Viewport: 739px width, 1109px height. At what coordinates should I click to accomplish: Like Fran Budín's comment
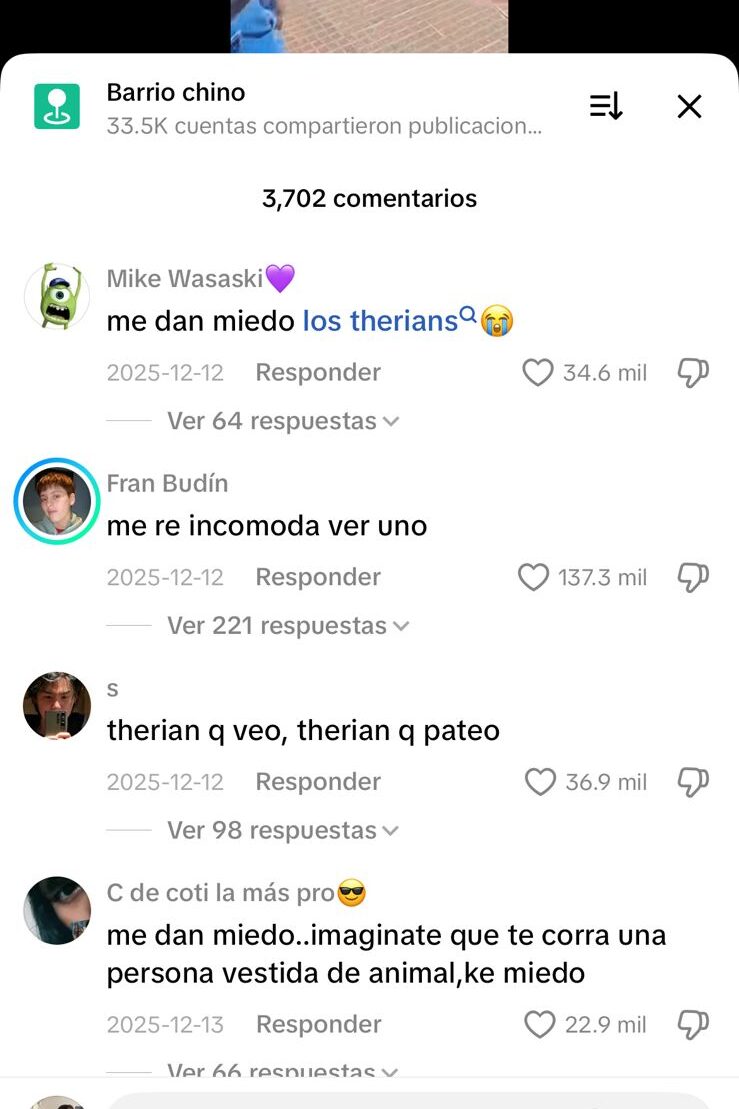click(534, 577)
